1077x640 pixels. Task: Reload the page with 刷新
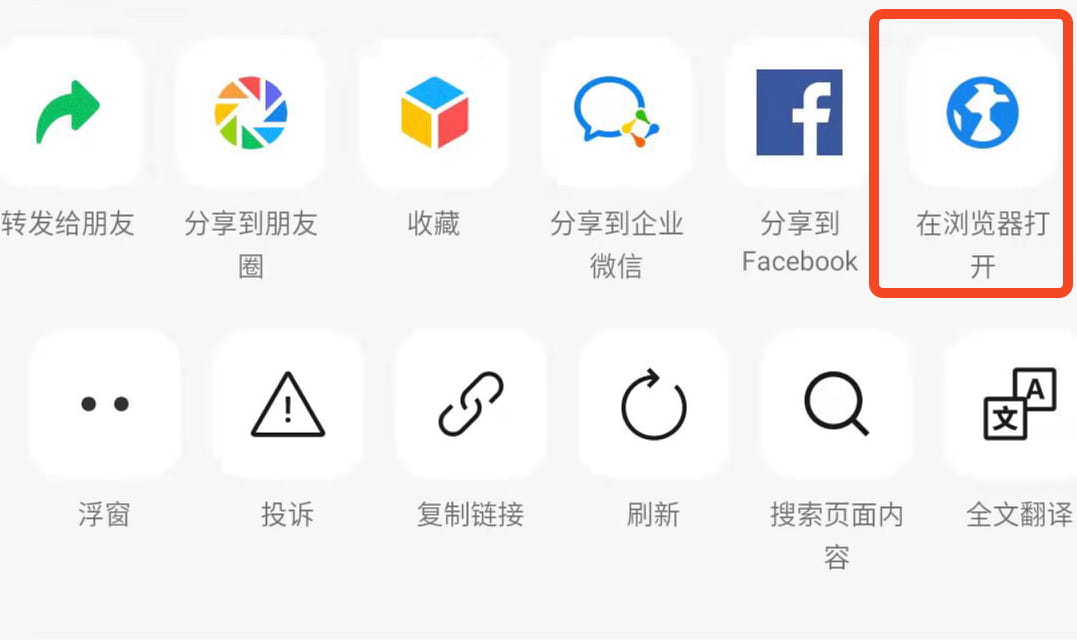pos(654,404)
